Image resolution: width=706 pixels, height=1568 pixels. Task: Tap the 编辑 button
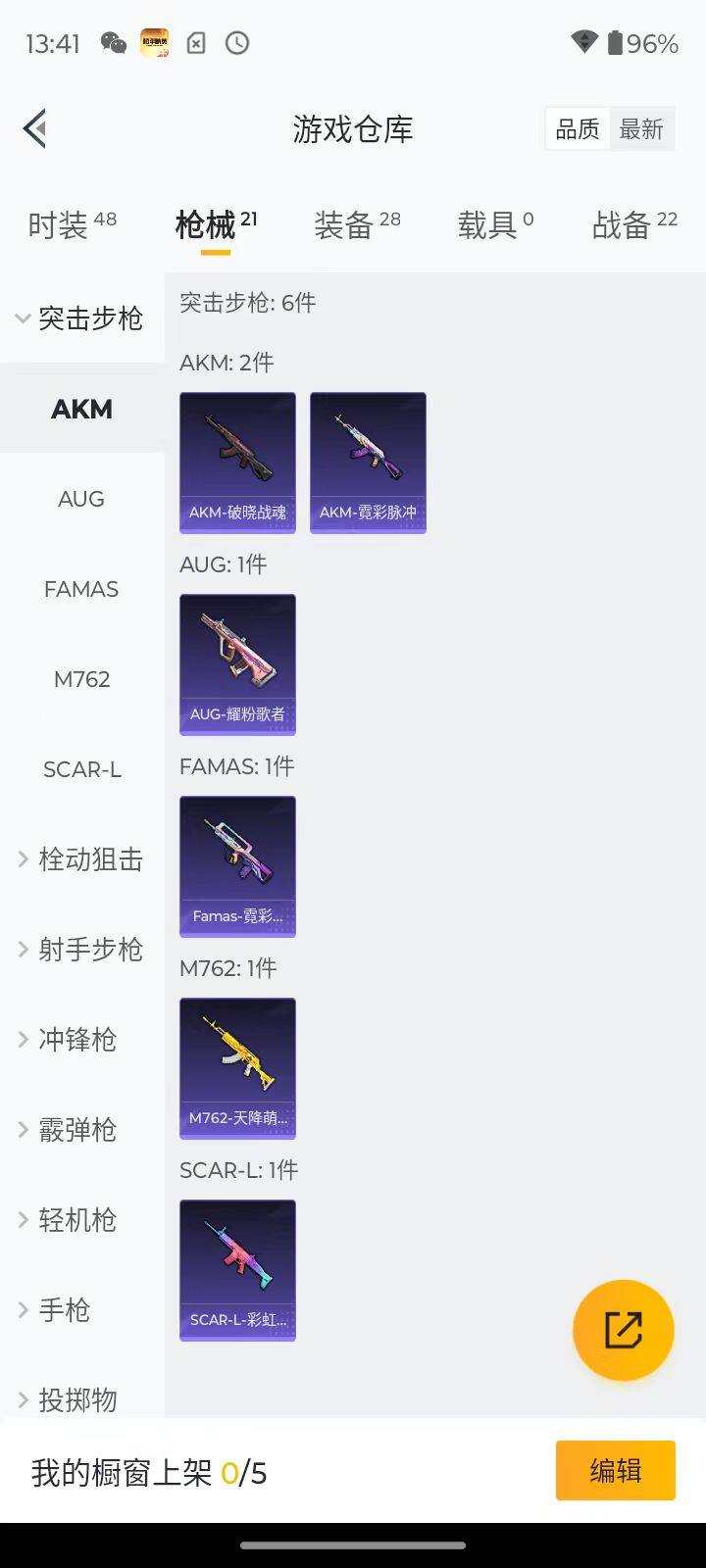pos(615,1470)
